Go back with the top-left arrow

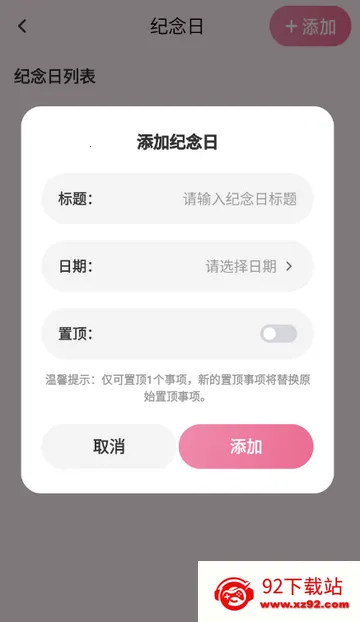click(x=23, y=26)
